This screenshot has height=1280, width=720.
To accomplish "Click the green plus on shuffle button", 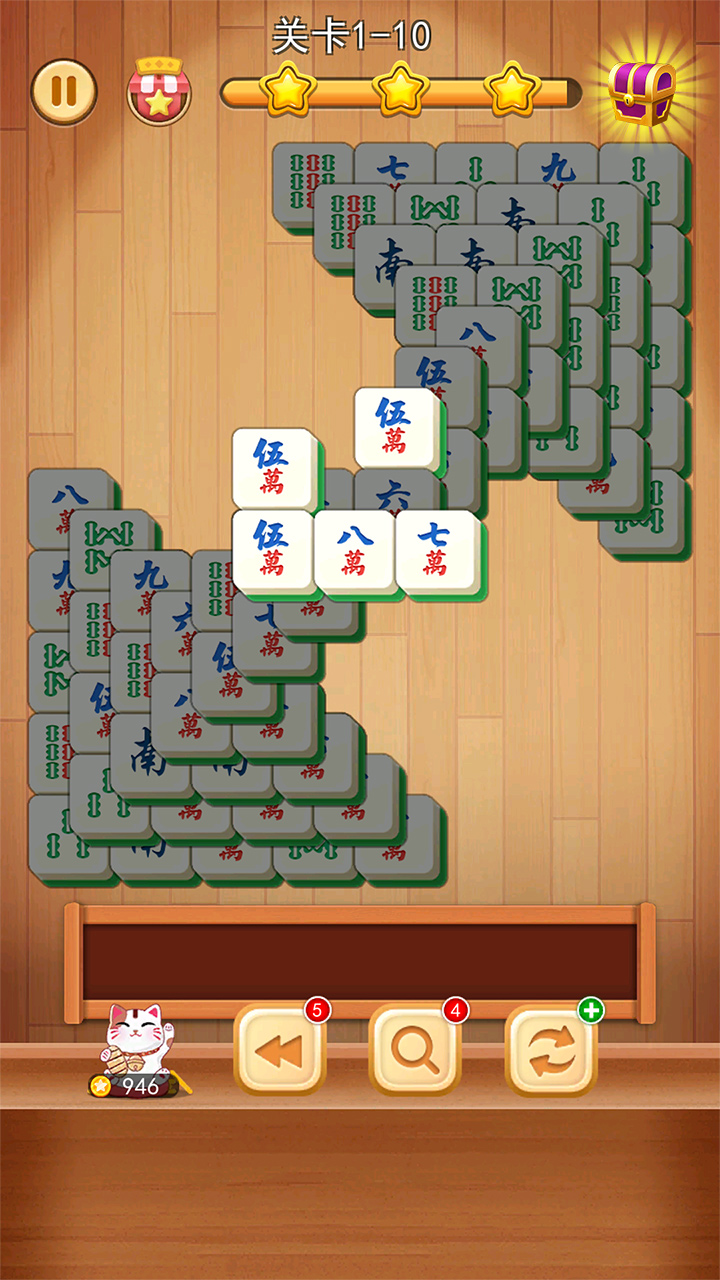I will coord(592,1010).
